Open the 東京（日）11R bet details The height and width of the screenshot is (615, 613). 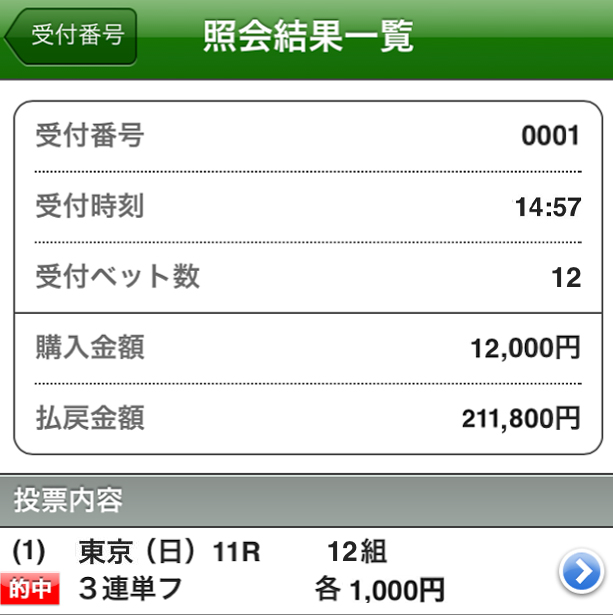tap(580, 572)
